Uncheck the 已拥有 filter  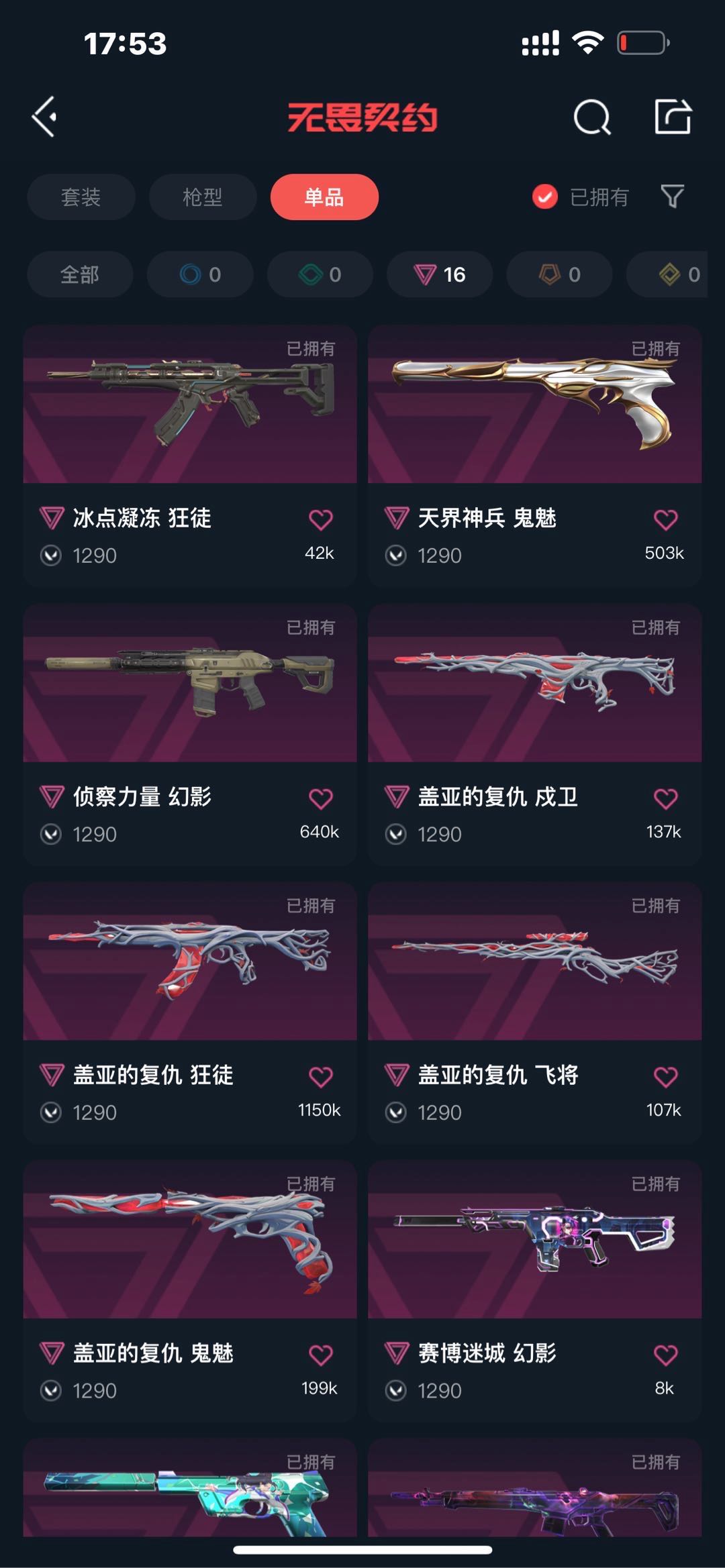click(x=544, y=197)
